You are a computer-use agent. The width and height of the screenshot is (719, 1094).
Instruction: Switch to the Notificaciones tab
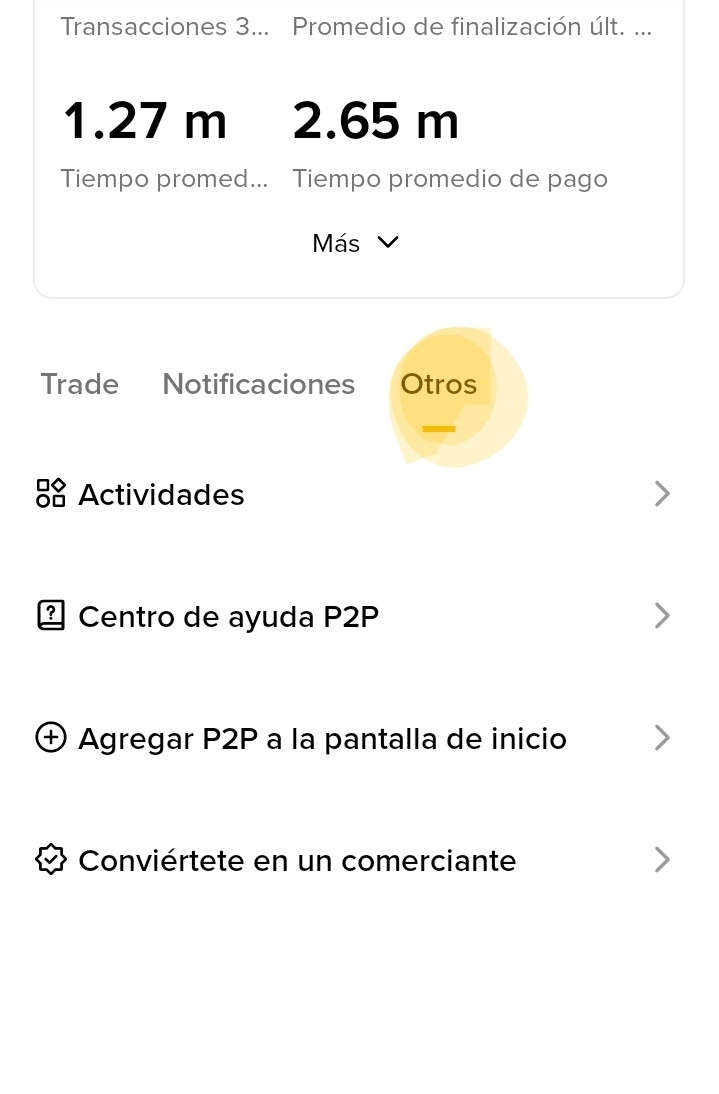click(258, 385)
